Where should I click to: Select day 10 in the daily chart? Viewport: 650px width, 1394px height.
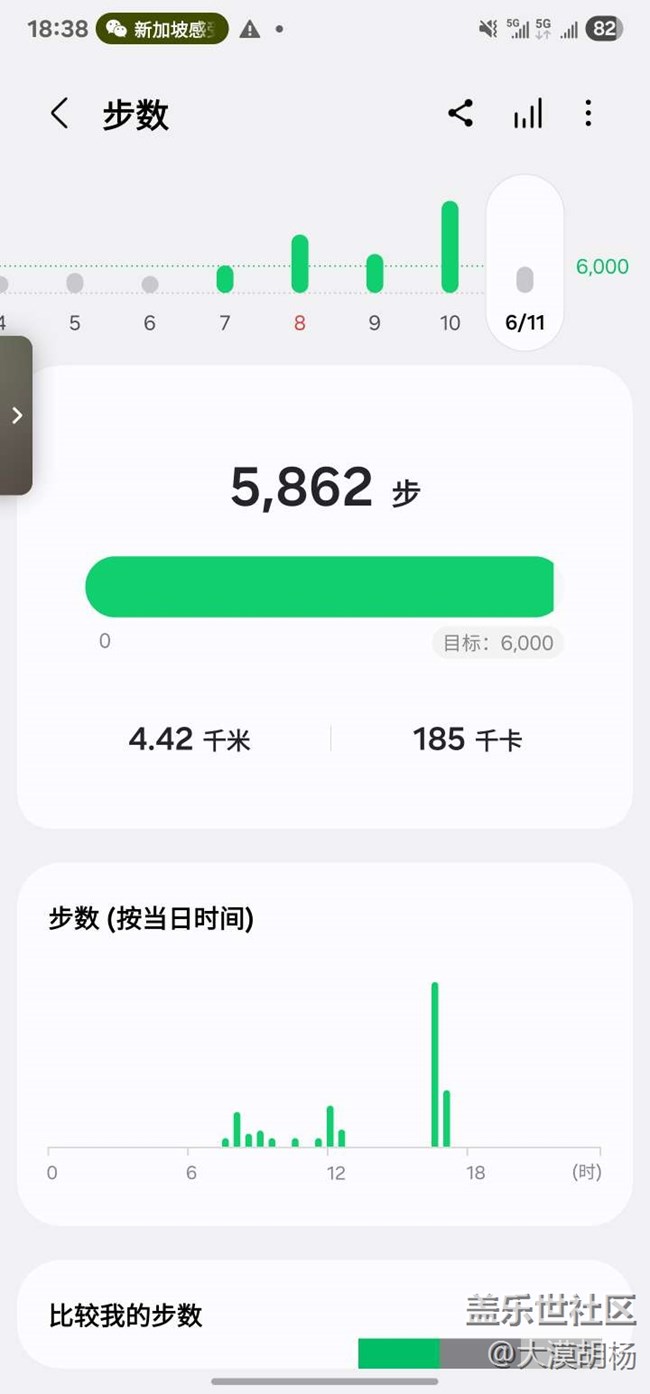click(450, 260)
